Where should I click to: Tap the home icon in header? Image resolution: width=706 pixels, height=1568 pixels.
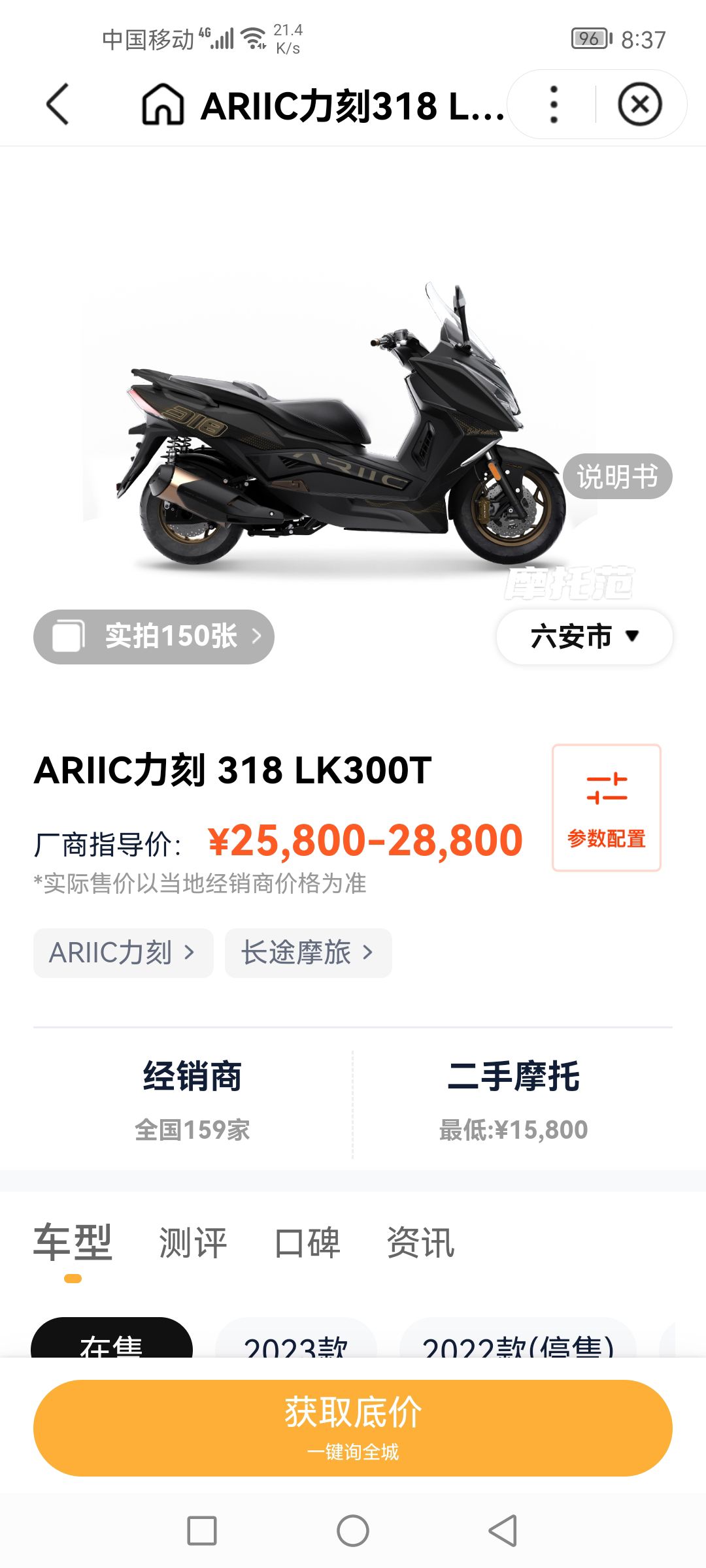click(163, 105)
